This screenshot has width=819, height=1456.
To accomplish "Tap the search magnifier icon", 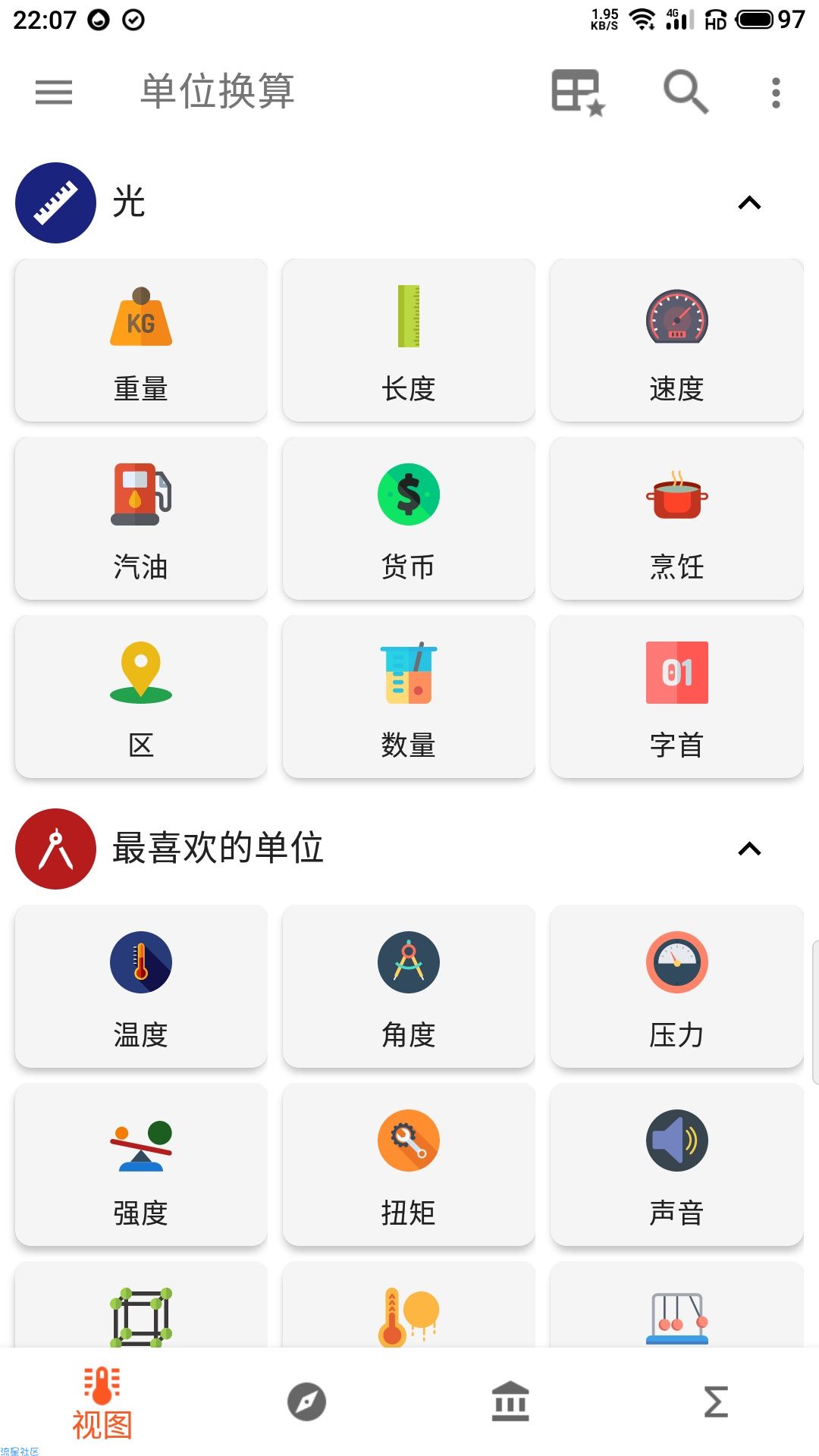I will tap(686, 92).
